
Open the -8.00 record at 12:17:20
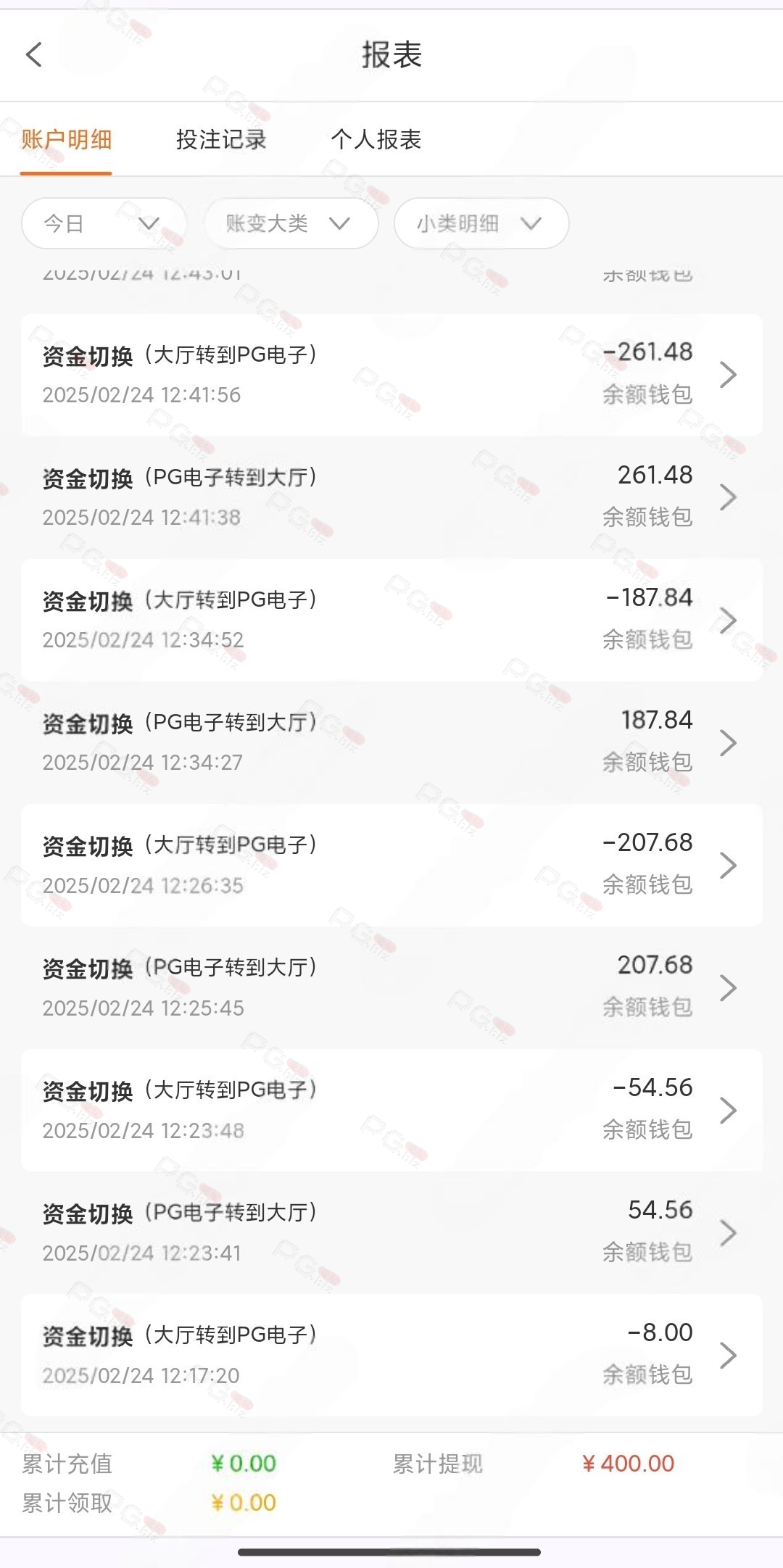(391, 1355)
